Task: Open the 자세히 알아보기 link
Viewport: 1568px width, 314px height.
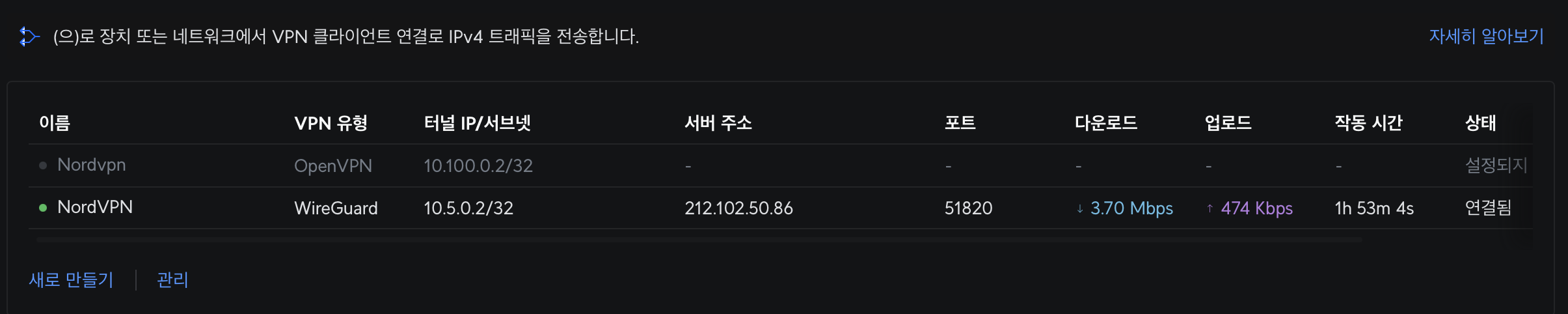Action: [1486, 36]
